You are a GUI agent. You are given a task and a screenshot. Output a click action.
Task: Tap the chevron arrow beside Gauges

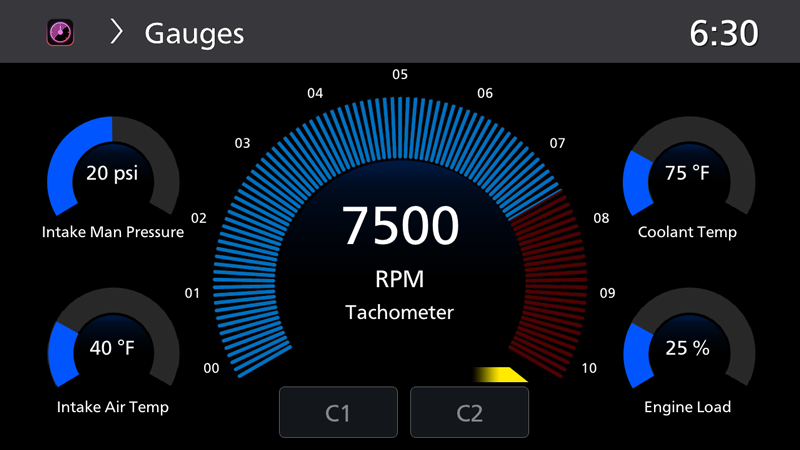(117, 33)
